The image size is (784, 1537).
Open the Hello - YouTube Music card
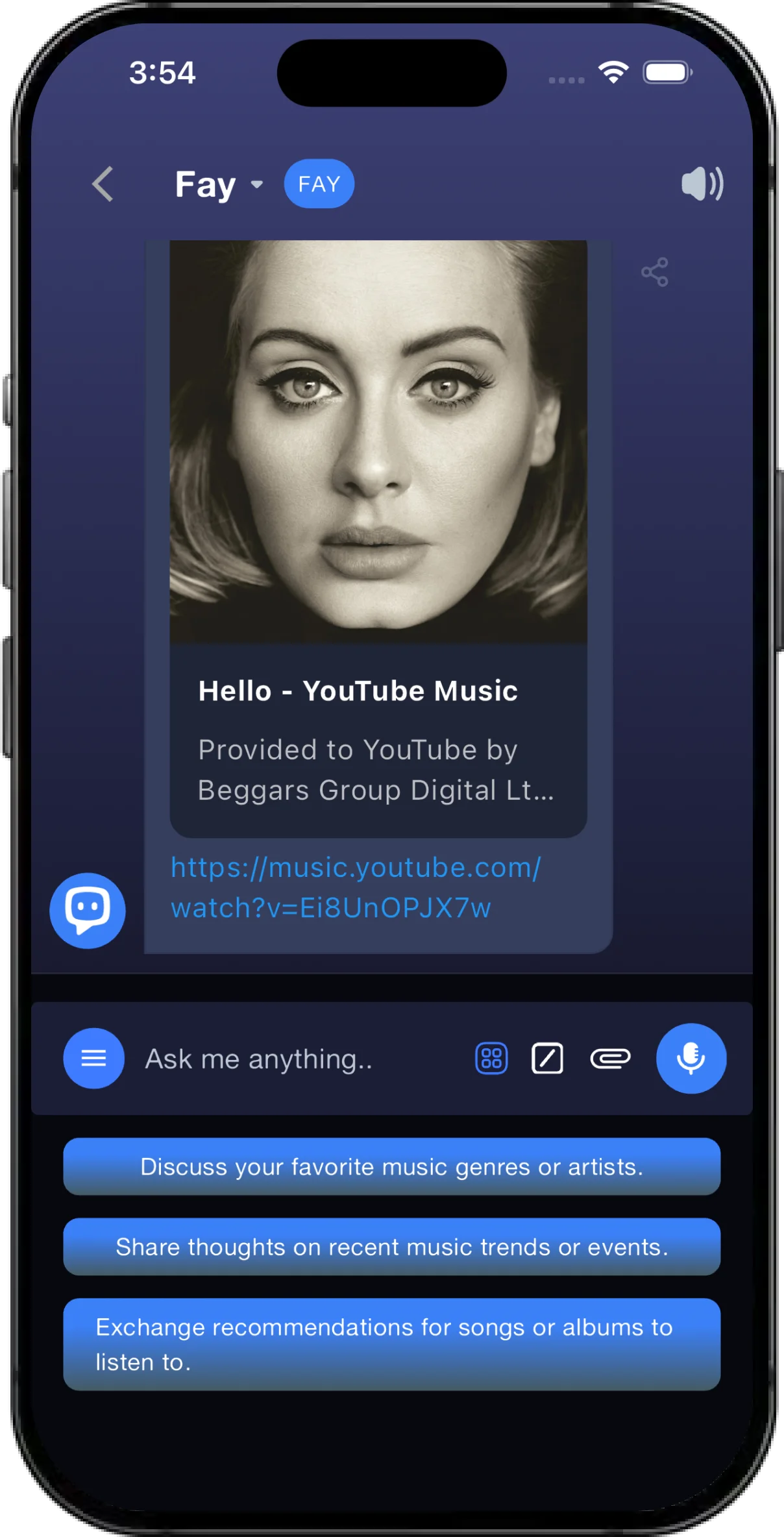click(378, 539)
